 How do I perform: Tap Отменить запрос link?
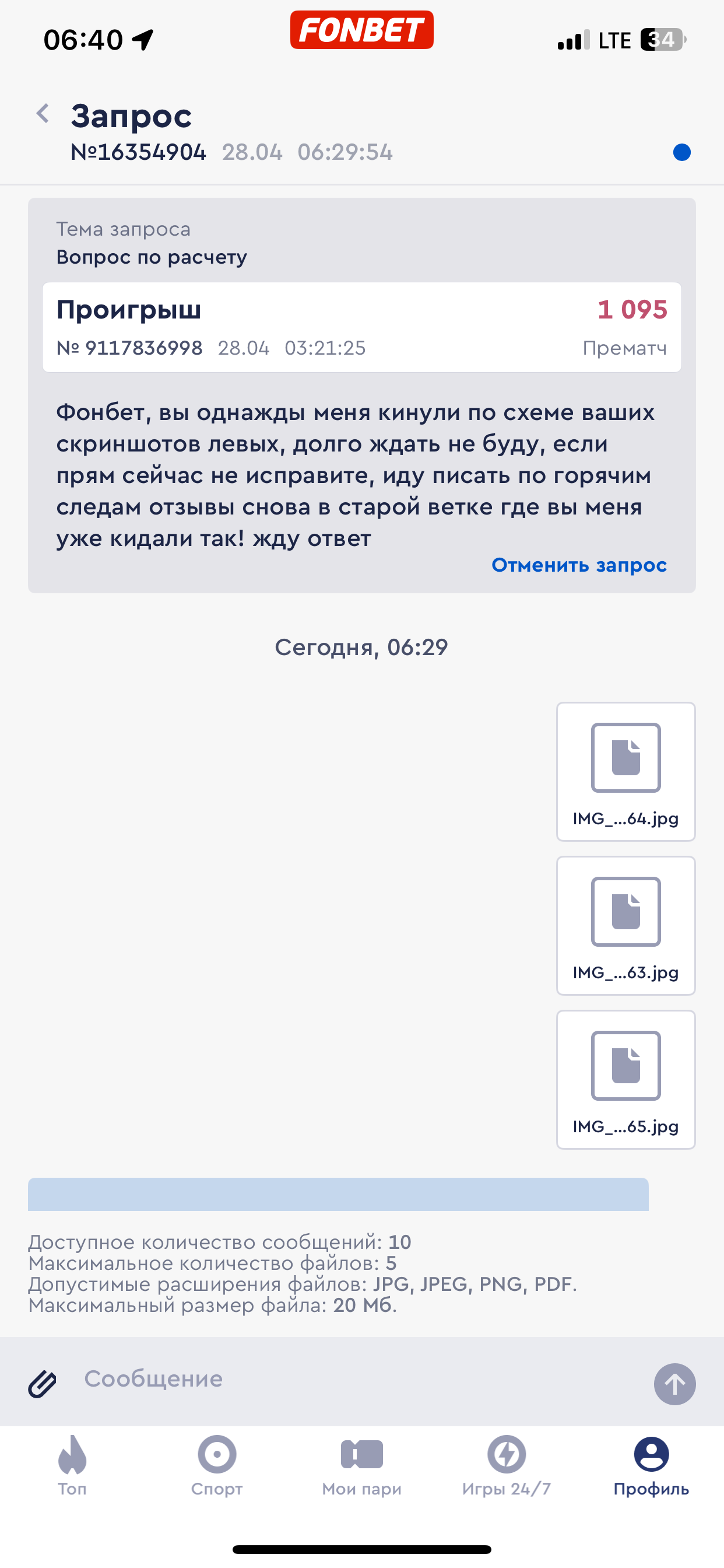tap(579, 565)
